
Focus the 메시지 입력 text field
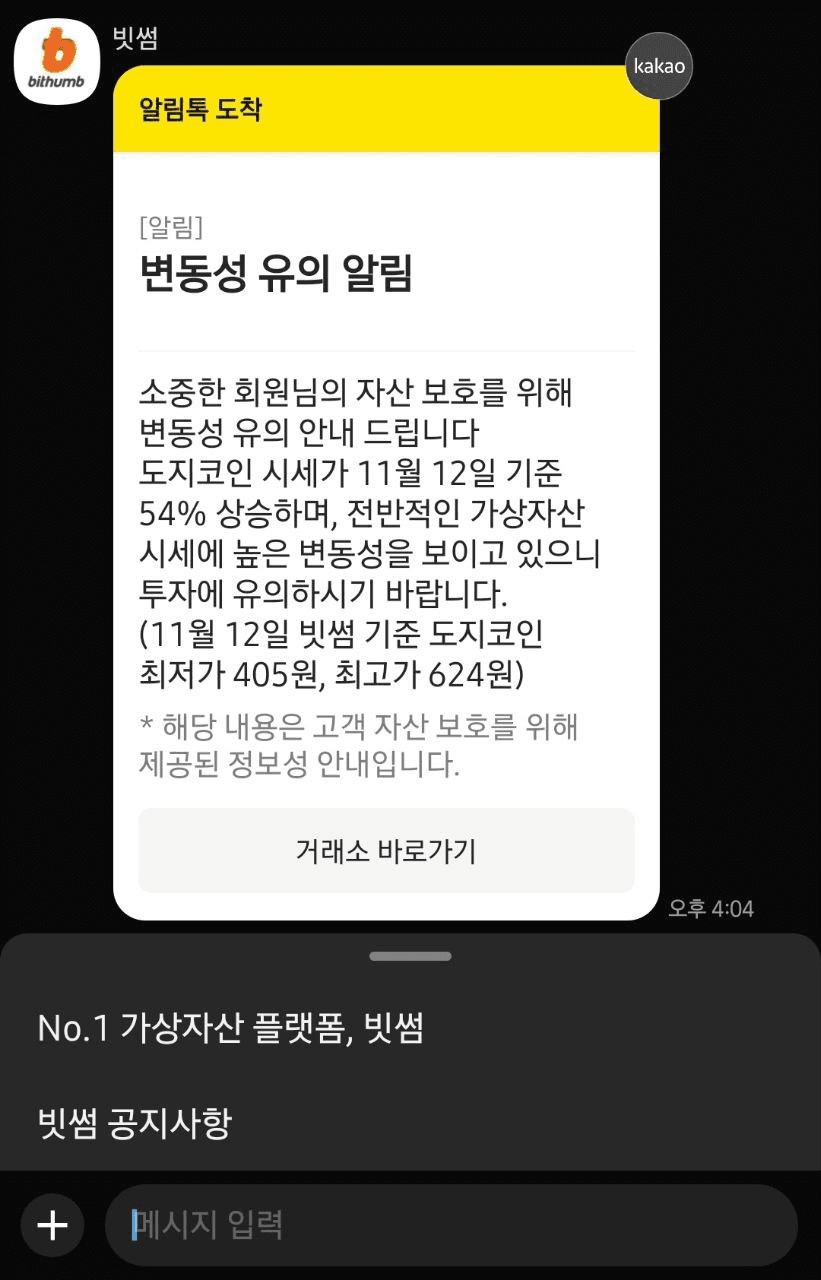point(450,1225)
